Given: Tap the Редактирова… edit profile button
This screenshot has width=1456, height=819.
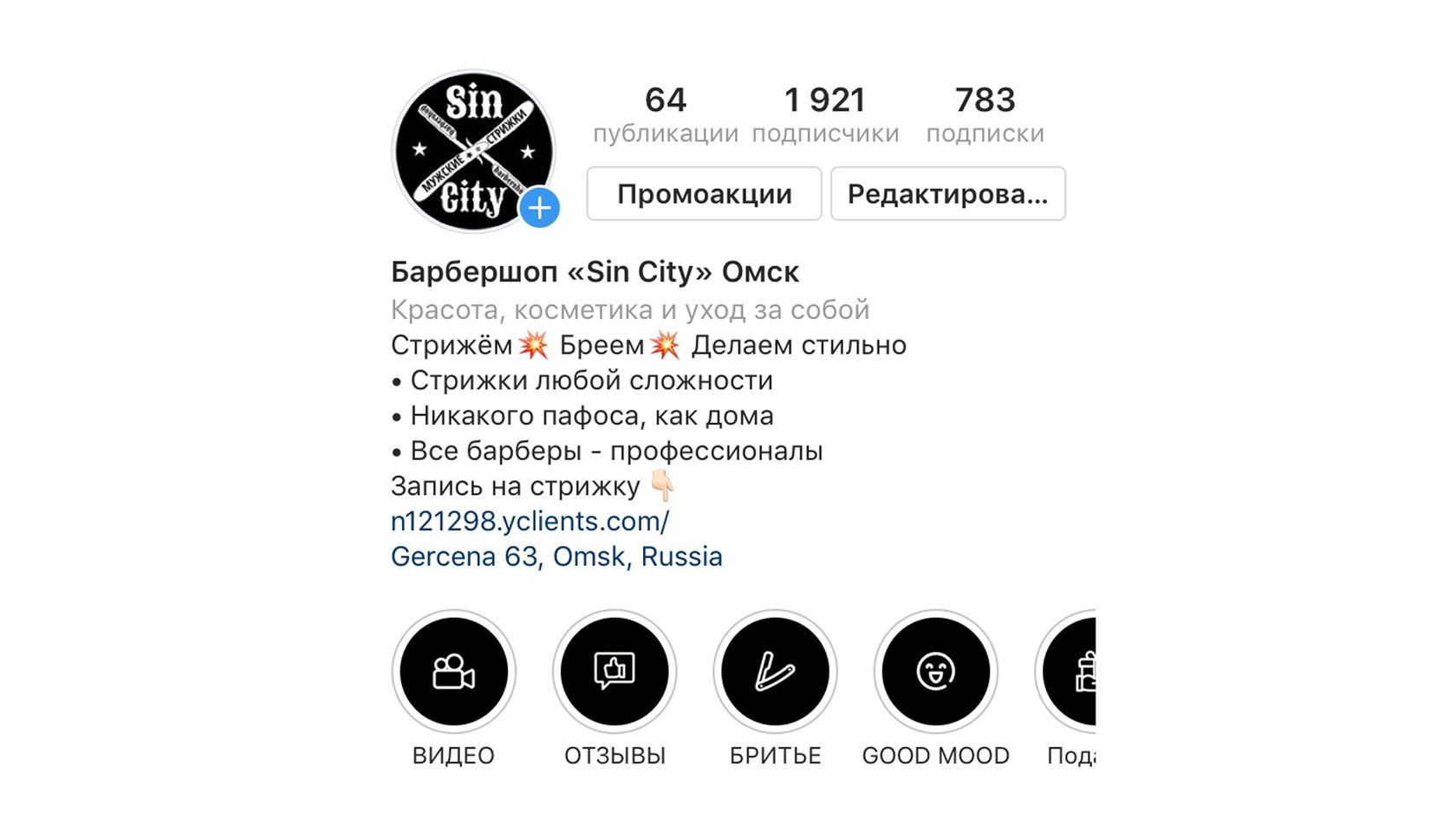Looking at the screenshot, I should pyautogui.click(x=947, y=194).
